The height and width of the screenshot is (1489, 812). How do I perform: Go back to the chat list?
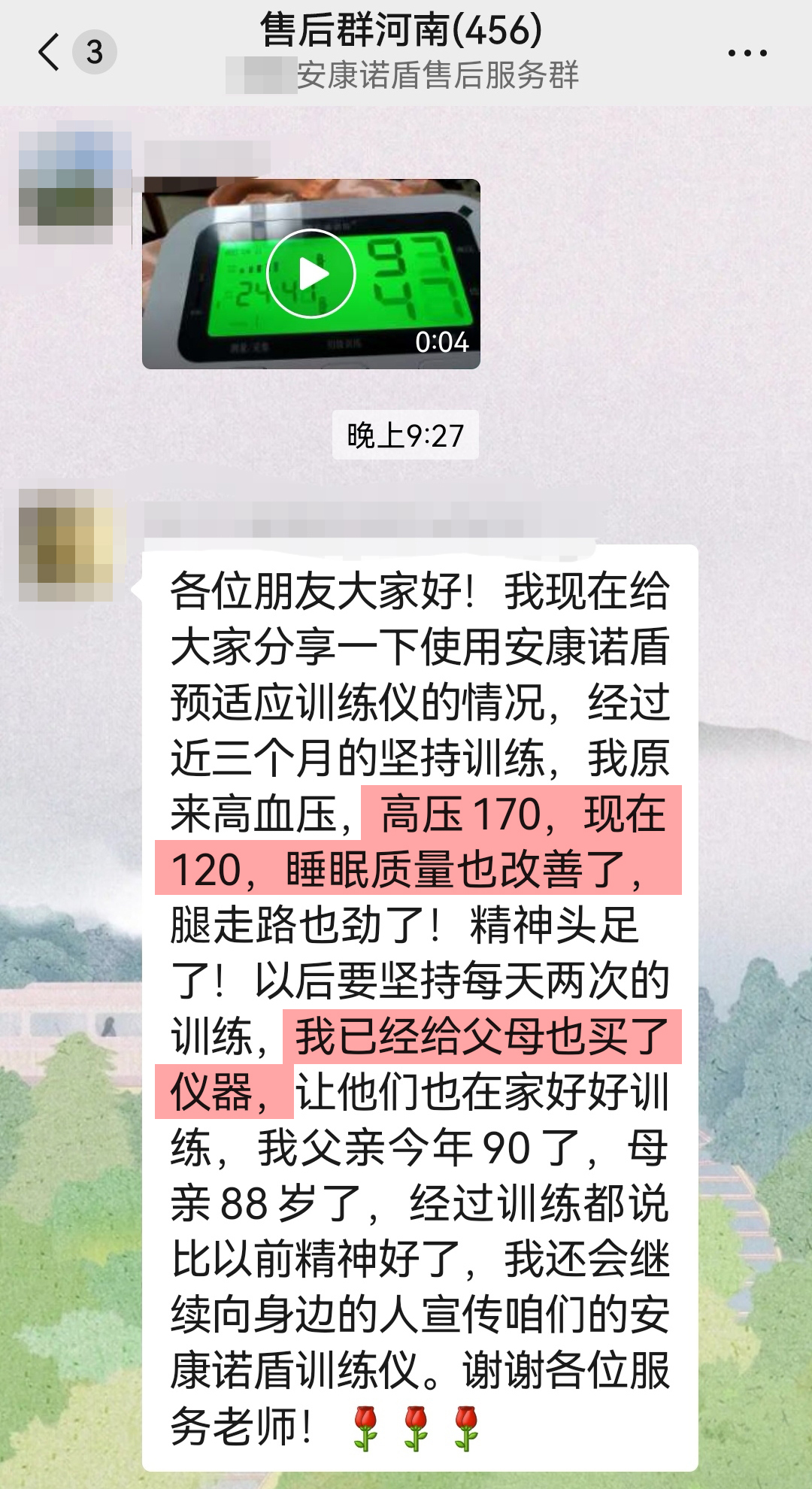[50, 53]
